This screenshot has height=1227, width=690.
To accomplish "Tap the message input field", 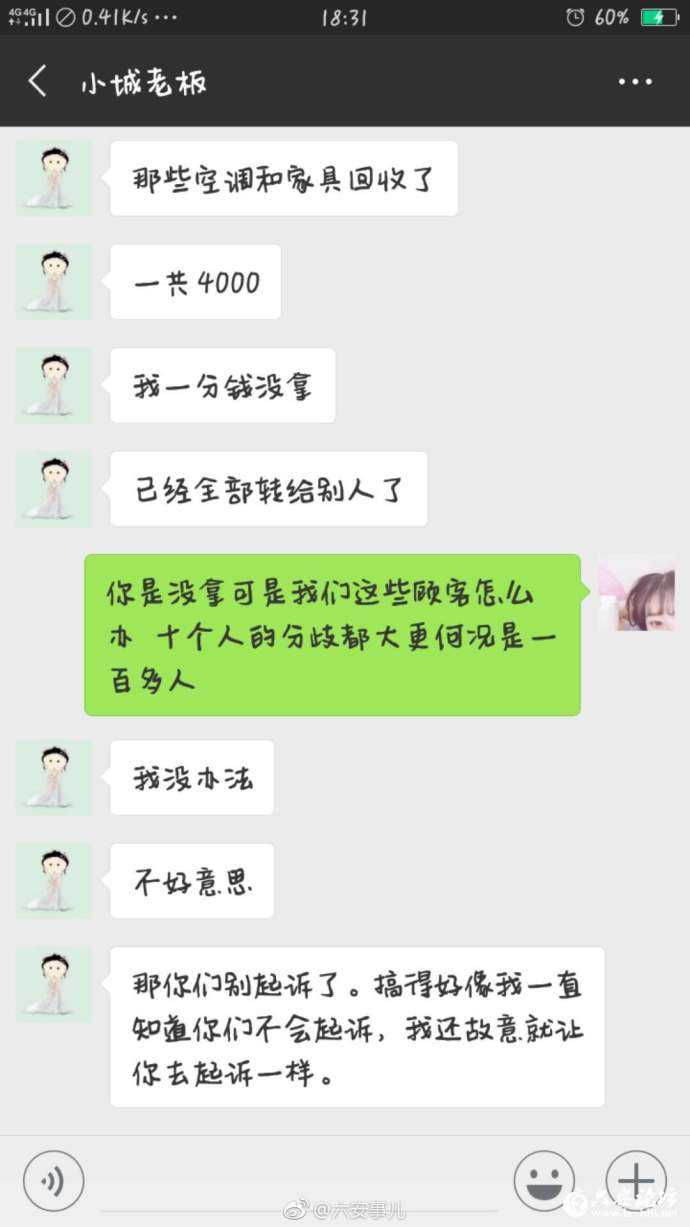I will (x=298, y=1181).
